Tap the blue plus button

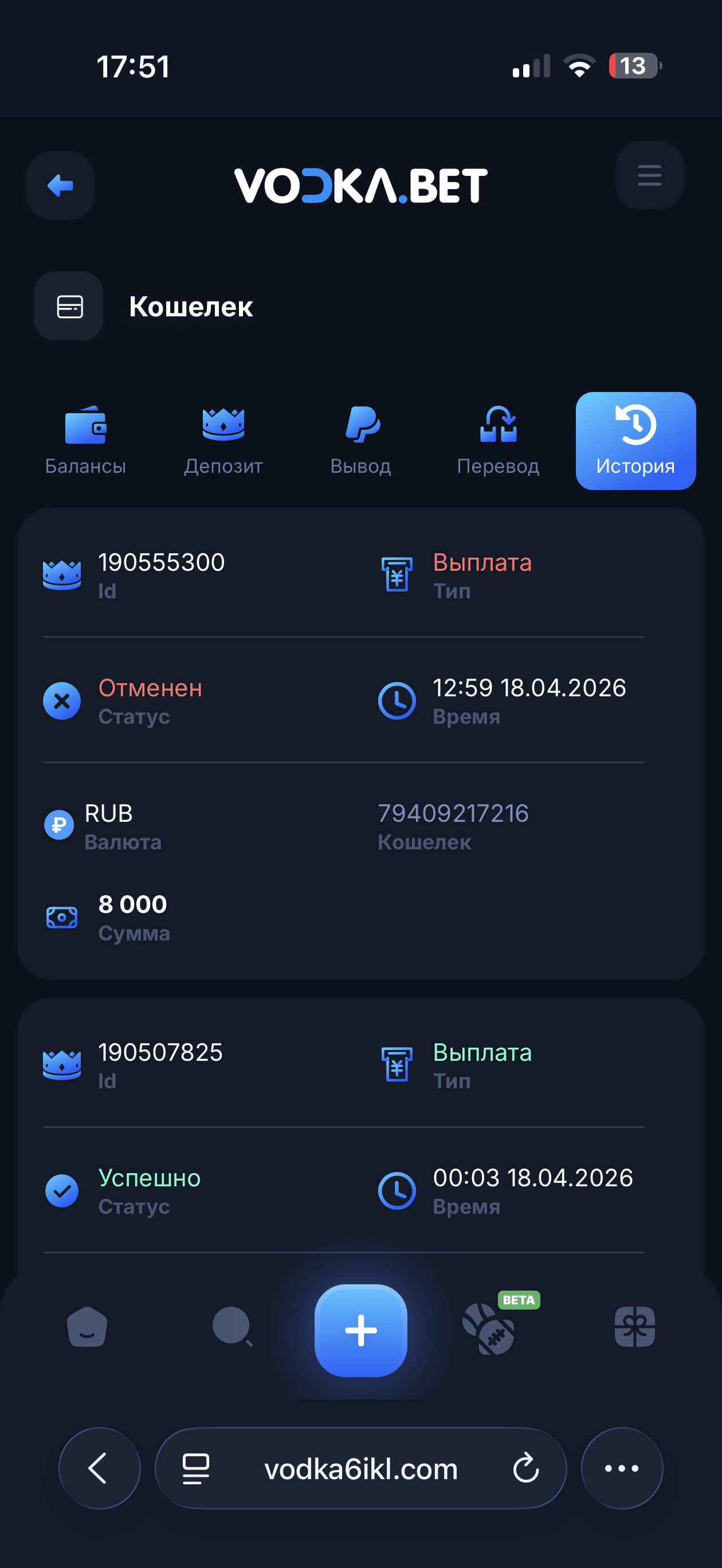pyautogui.click(x=361, y=1330)
